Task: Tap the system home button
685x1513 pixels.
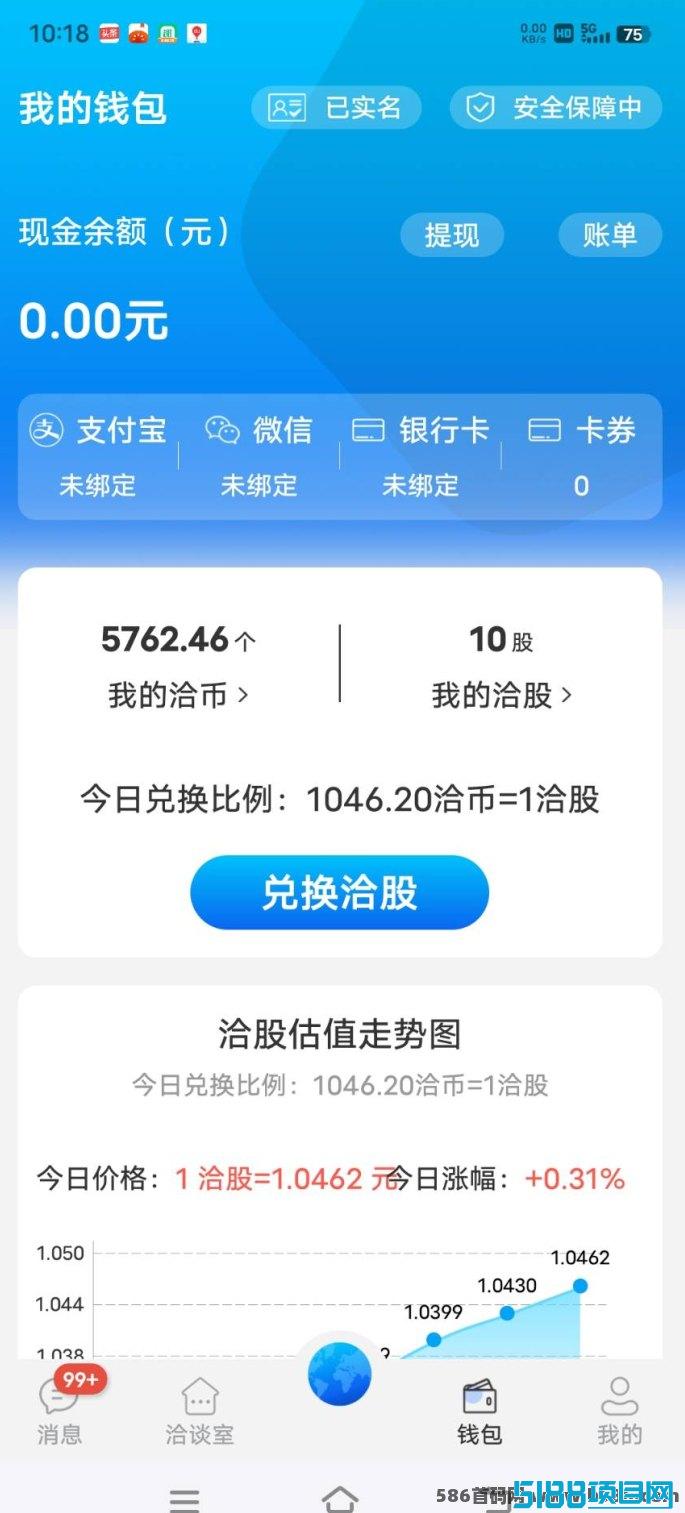Action: [x=340, y=1498]
